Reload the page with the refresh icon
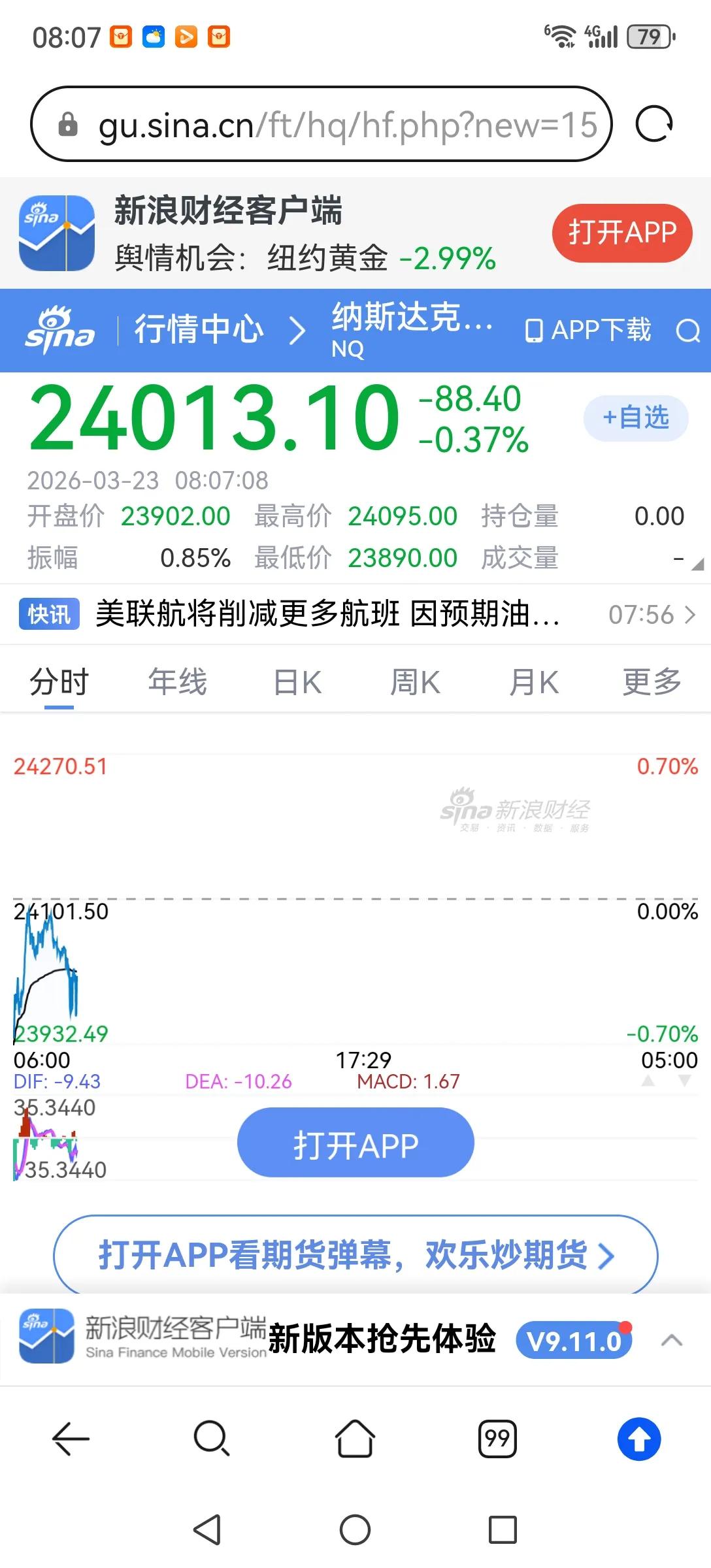711x1568 pixels. click(x=654, y=124)
